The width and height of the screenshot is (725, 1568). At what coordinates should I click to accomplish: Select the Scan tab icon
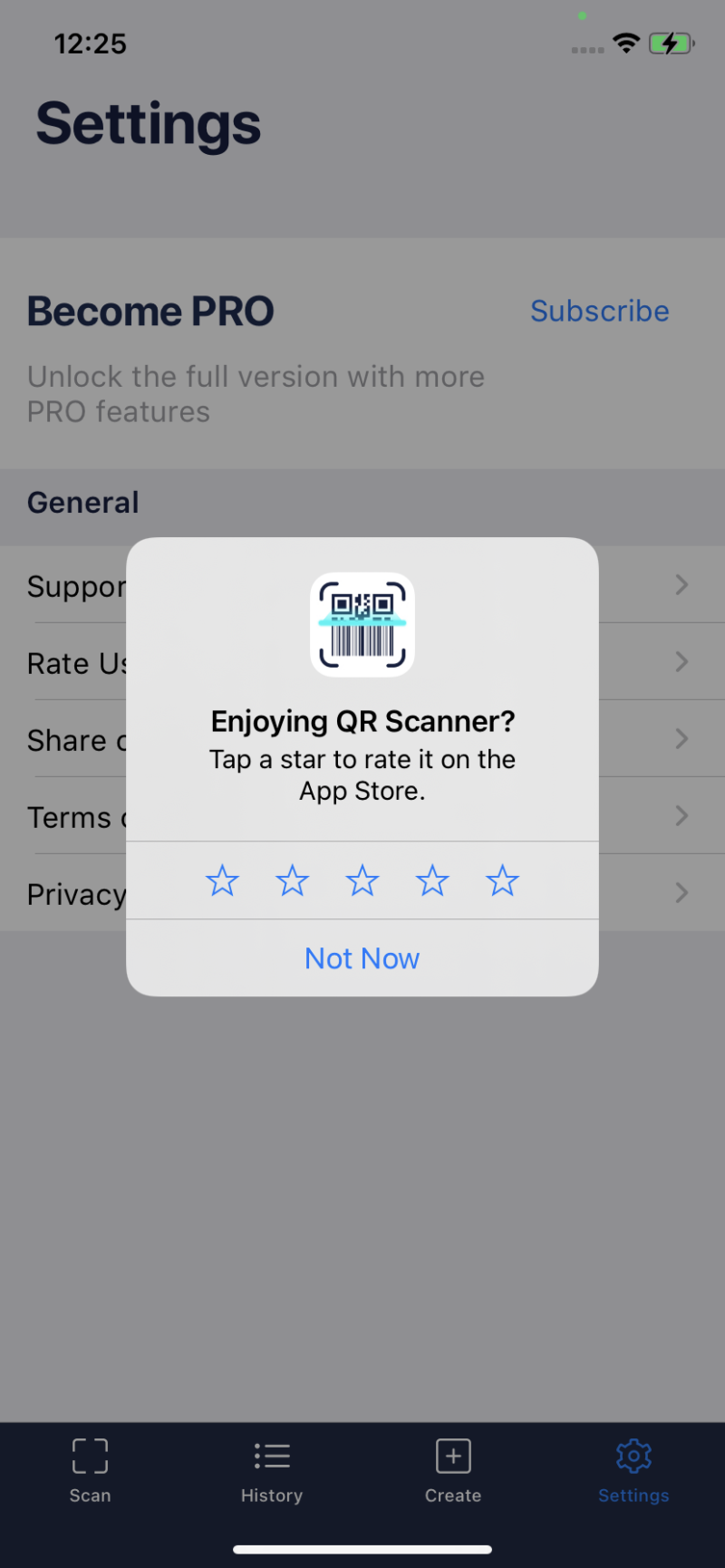tap(90, 1456)
